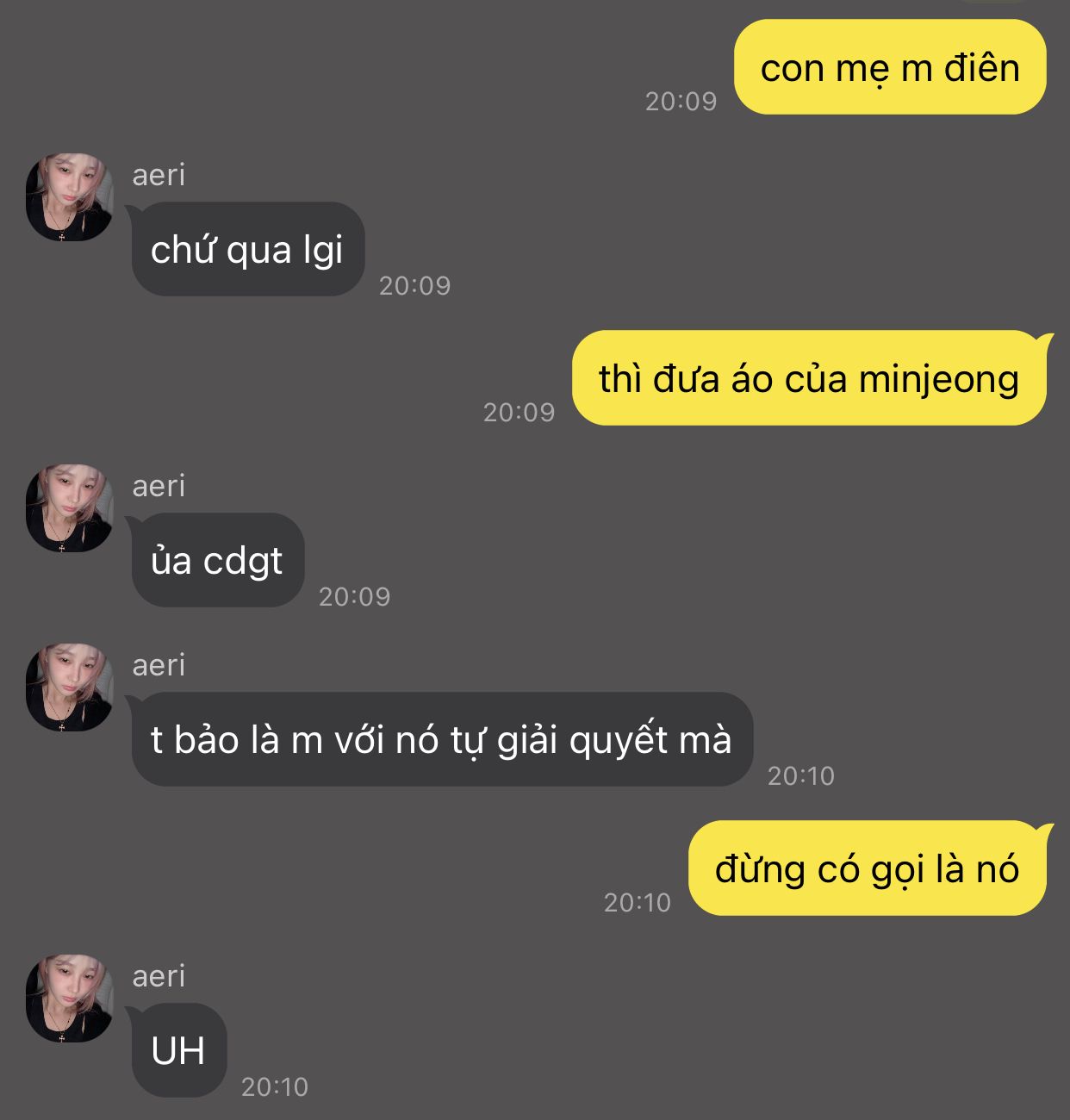Viewport: 1070px width, 1120px height.
Task: View aeri's profile from the "UH" message avatar
Action: [70, 999]
